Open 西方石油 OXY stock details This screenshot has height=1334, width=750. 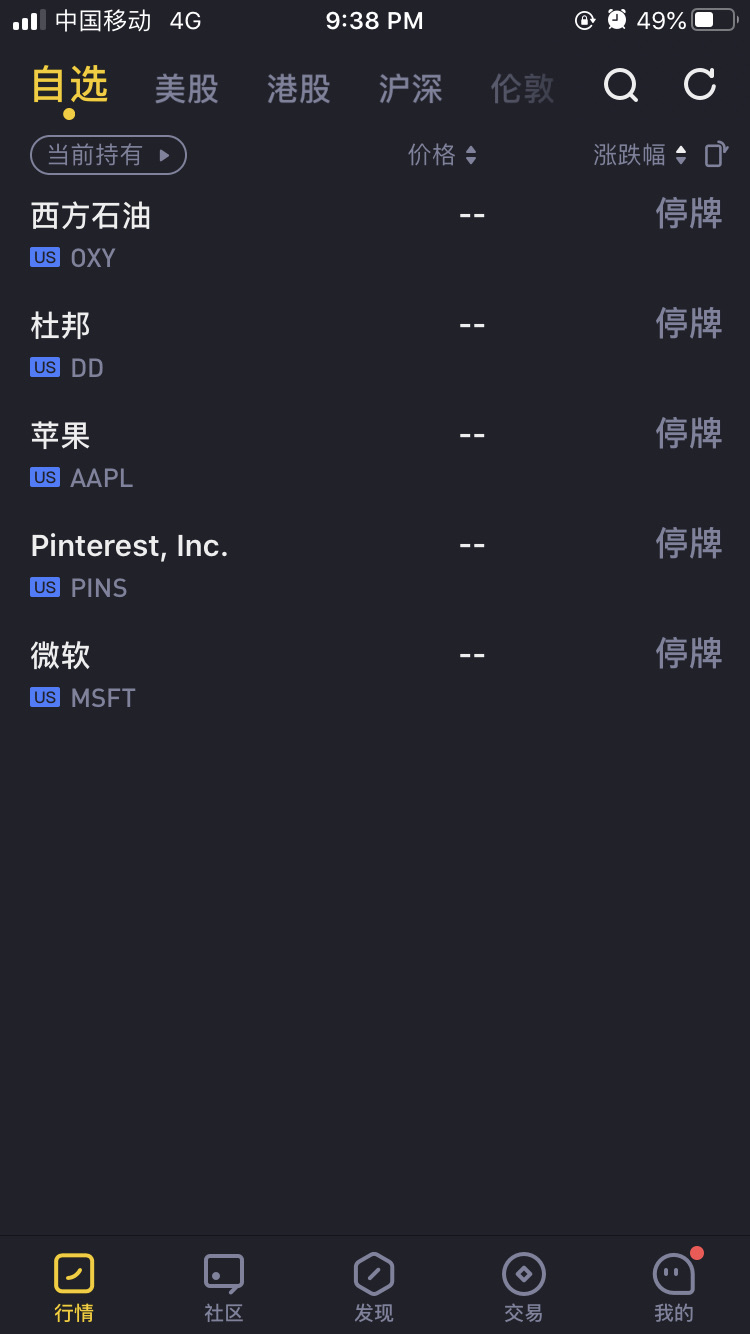pyautogui.click(x=375, y=235)
